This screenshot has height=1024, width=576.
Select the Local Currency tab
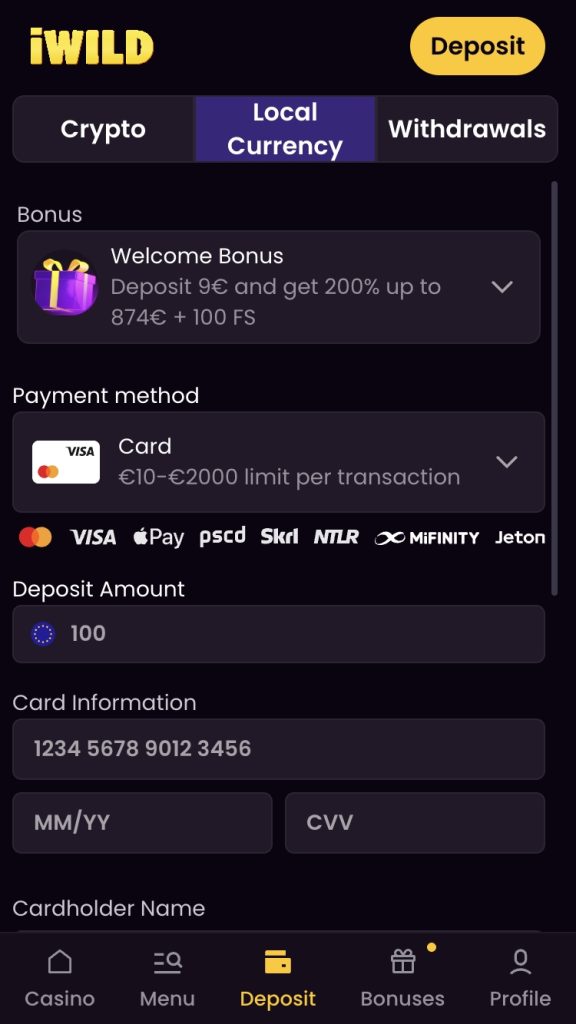tap(285, 129)
